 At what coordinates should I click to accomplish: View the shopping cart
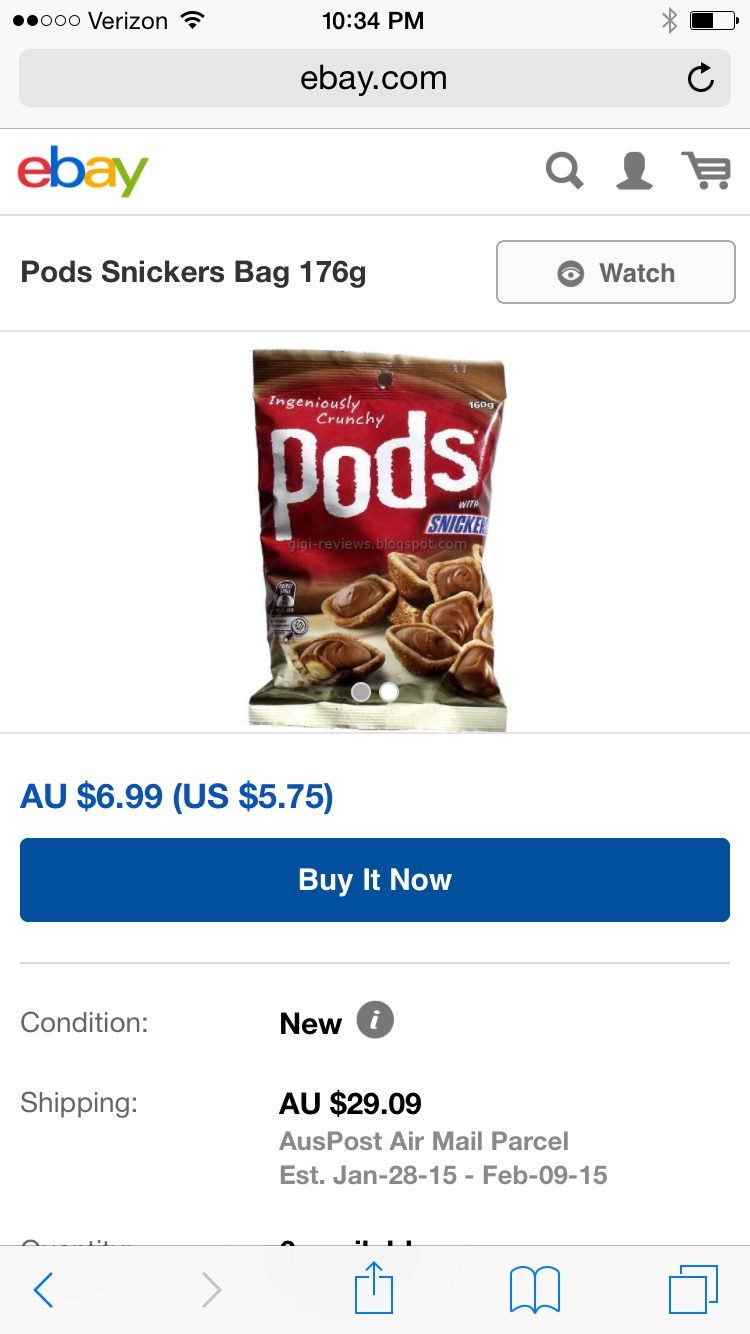(x=706, y=171)
